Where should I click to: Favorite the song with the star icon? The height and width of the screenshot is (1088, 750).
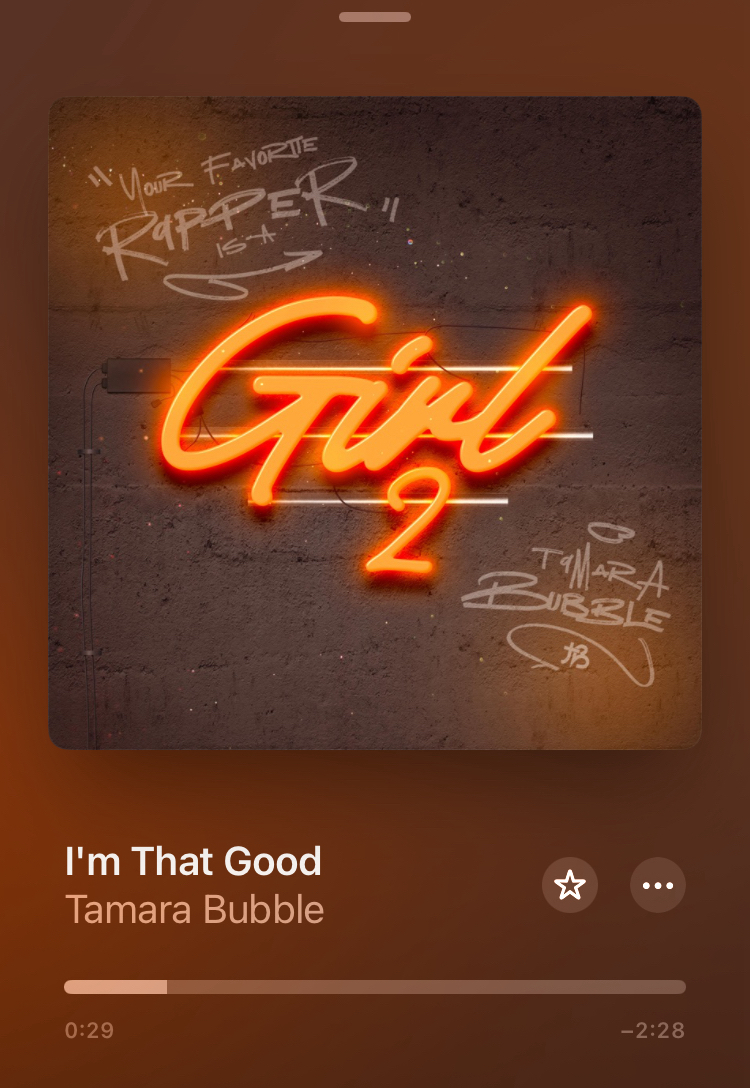[x=570, y=885]
